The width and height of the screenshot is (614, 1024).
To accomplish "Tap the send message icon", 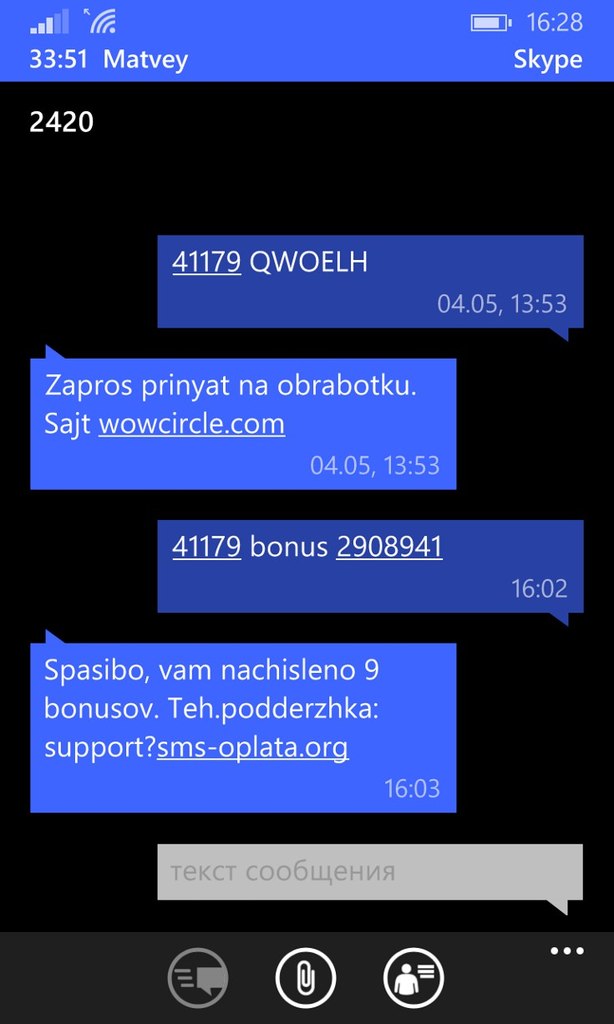I will 198,979.
